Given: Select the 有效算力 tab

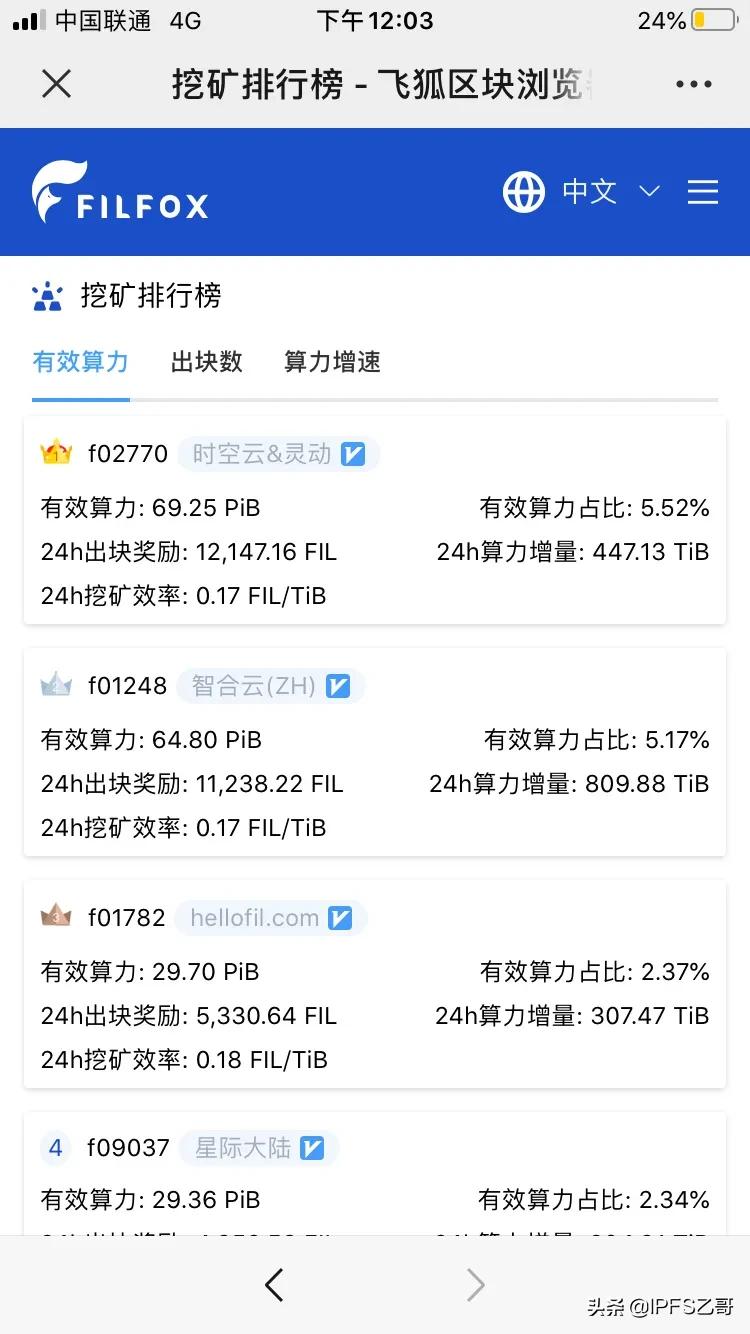Looking at the screenshot, I should pyautogui.click(x=81, y=362).
